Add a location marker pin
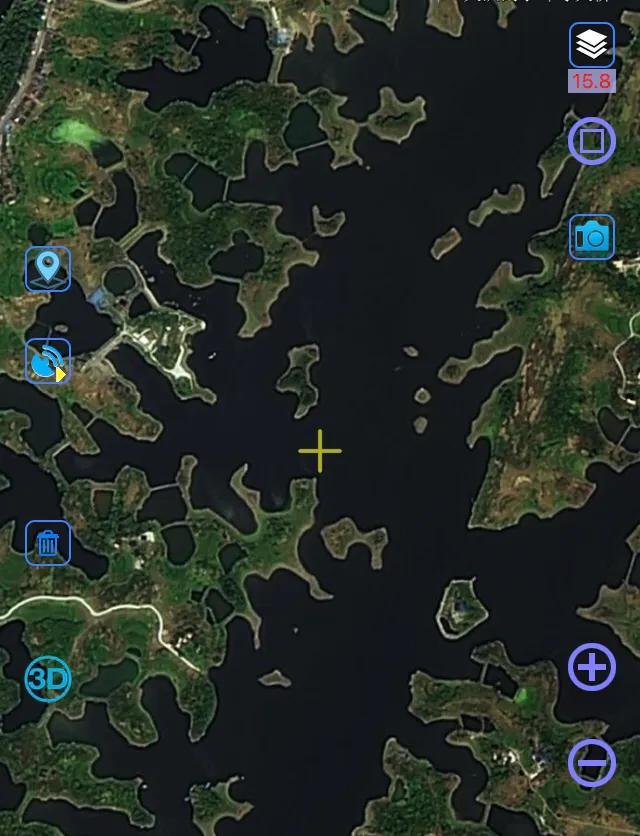The height and width of the screenshot is (836, 640). (48, 269)
